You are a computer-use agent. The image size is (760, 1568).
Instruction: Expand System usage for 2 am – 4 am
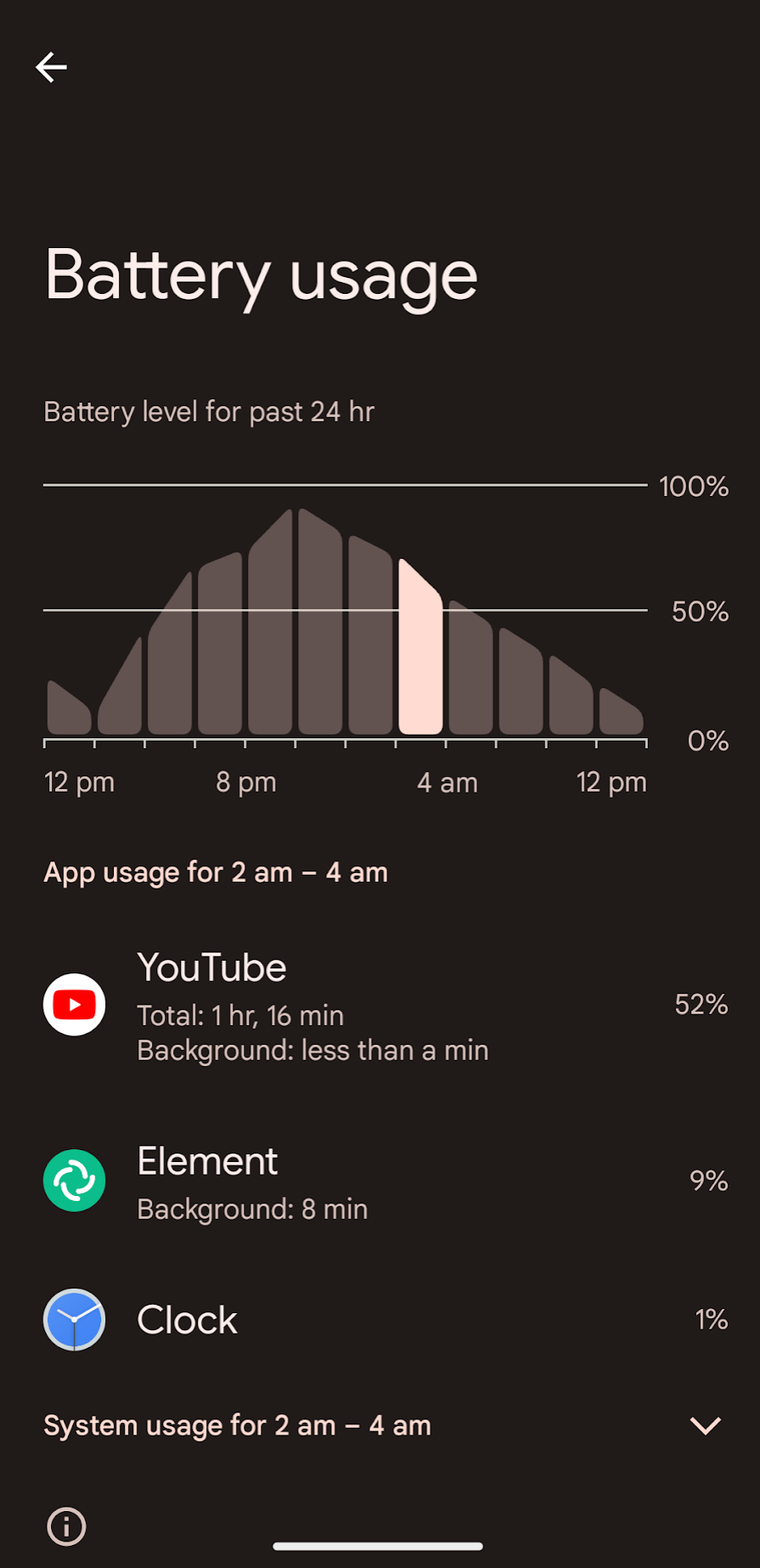[x=380, y=1425]
